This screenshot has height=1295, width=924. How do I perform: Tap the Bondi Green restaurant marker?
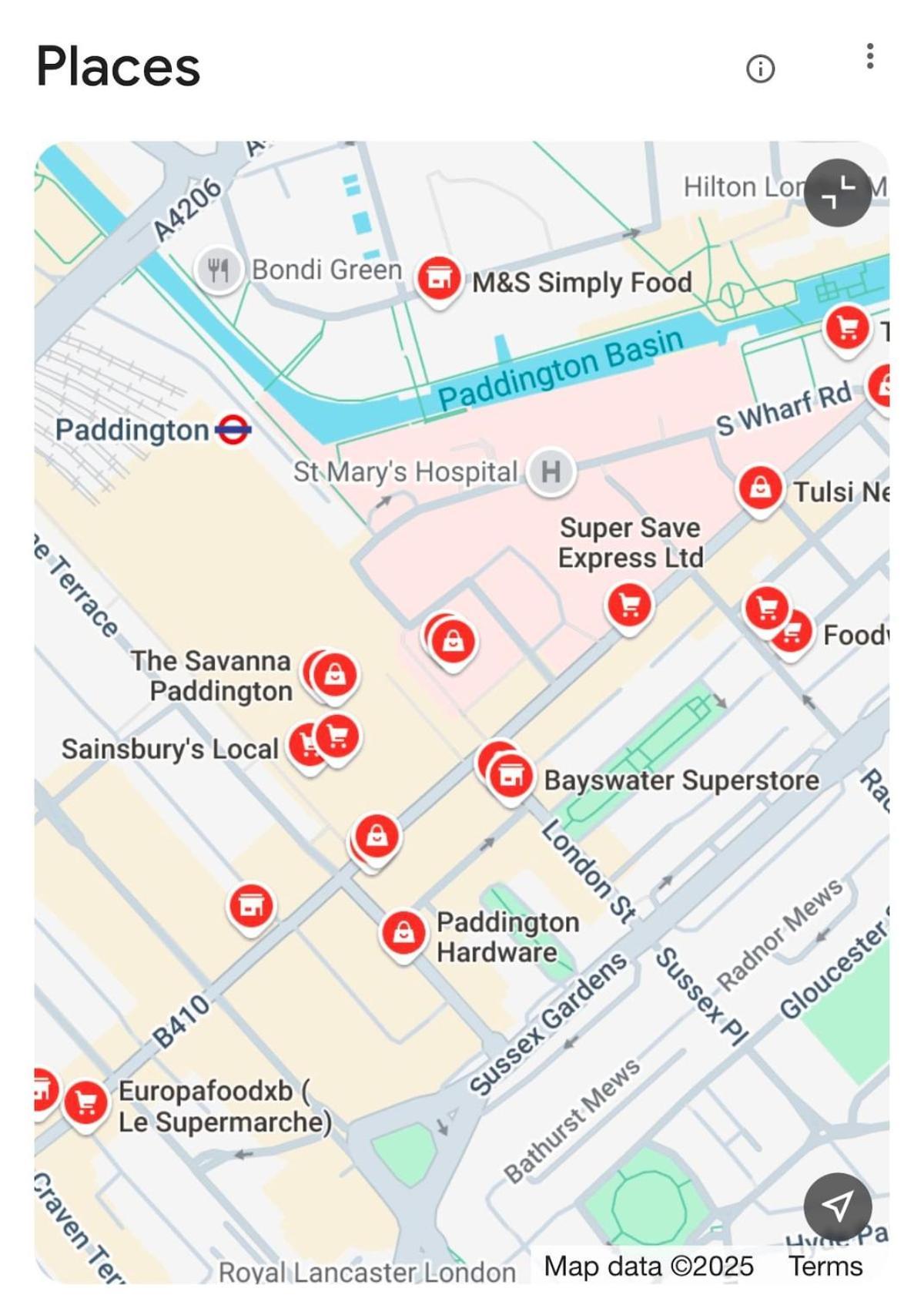[219, 270]
